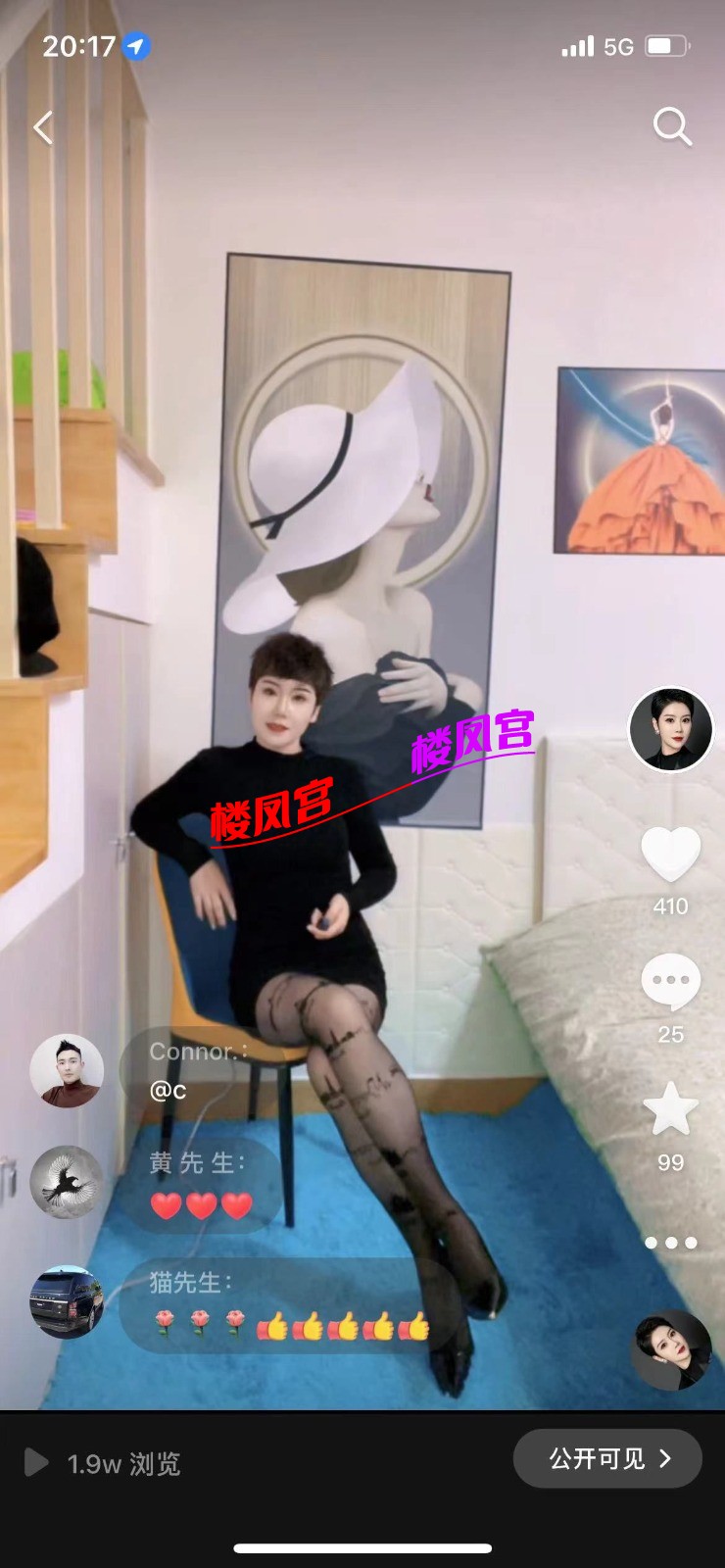Open the 公开可见 visibility setting
The width and height of the screenshot is (725, 1568).
tap(607, 1459)
